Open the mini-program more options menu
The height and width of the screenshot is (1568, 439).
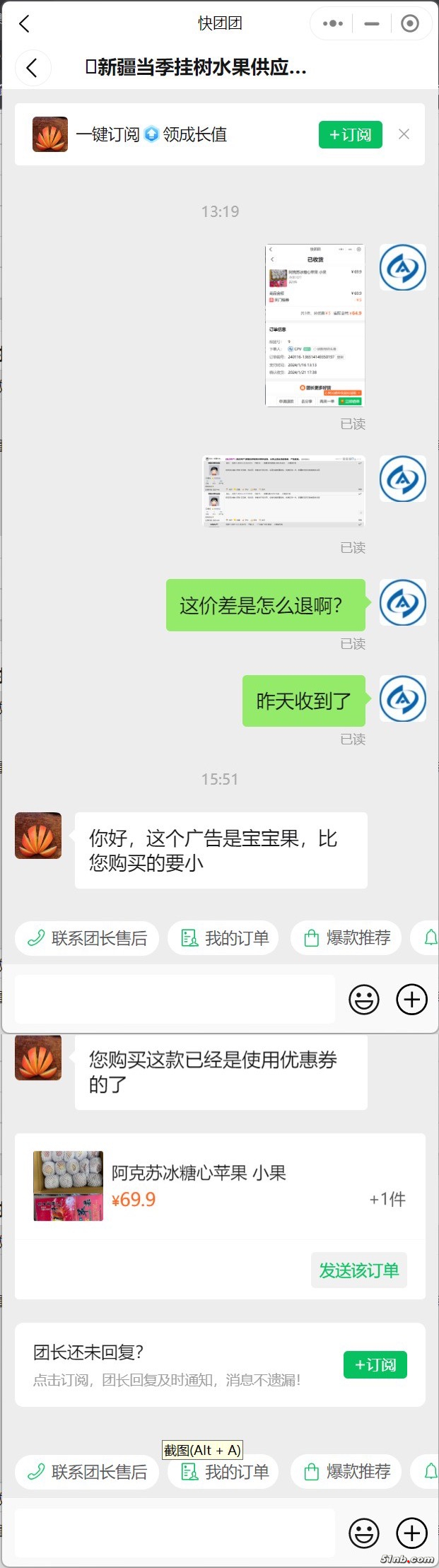click(x=333, y=23)
